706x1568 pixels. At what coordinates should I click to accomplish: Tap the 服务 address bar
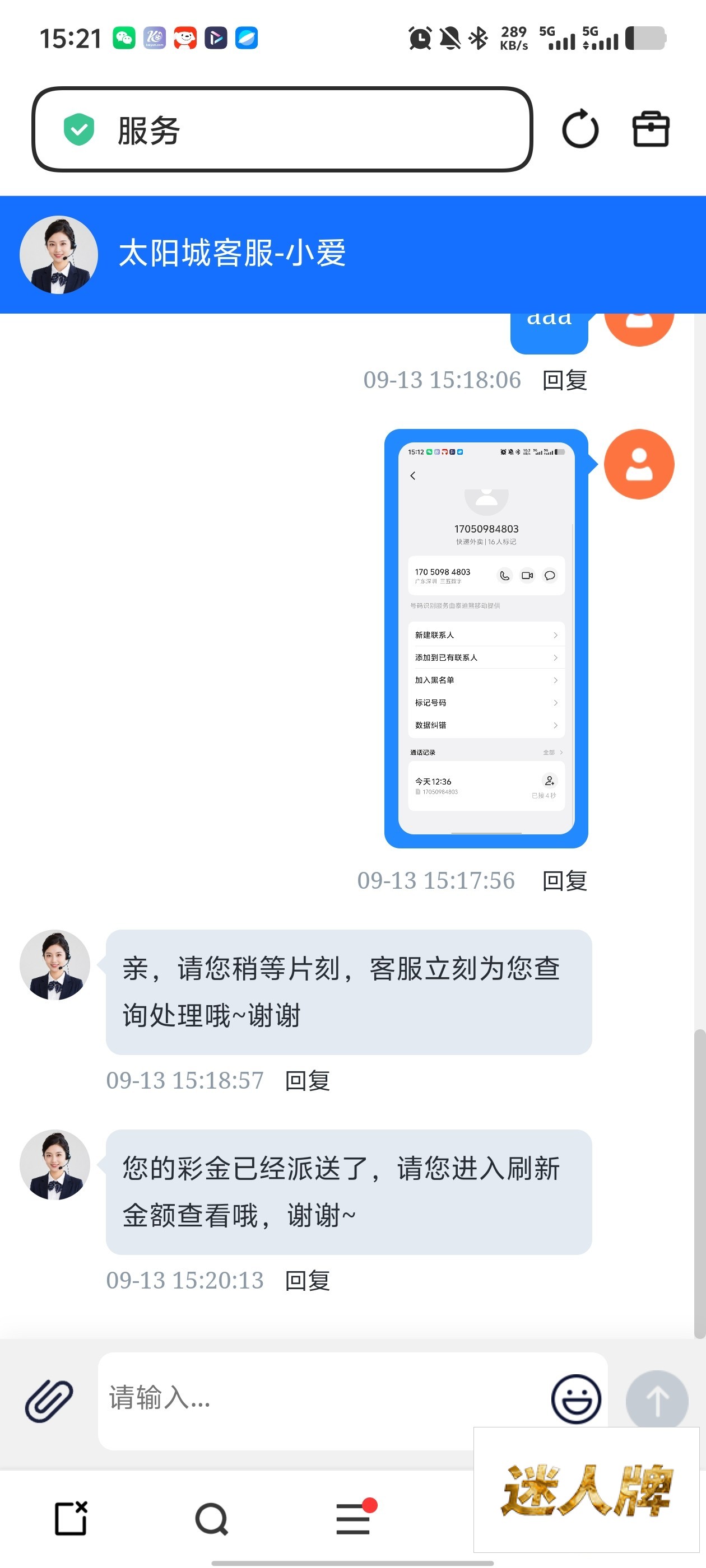click(x=282, y=130)
